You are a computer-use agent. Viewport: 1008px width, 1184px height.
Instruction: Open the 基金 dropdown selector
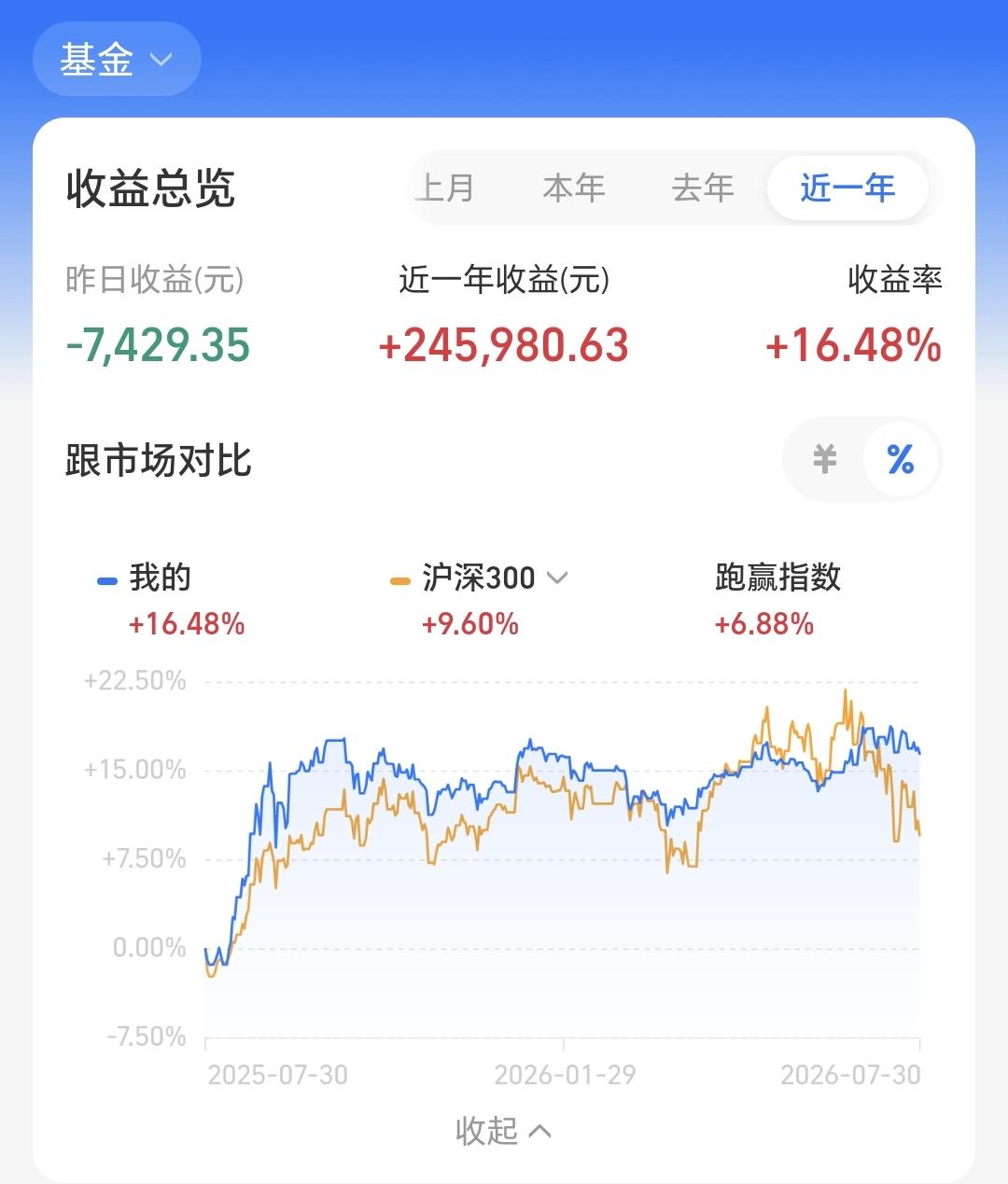pos(117,60)
